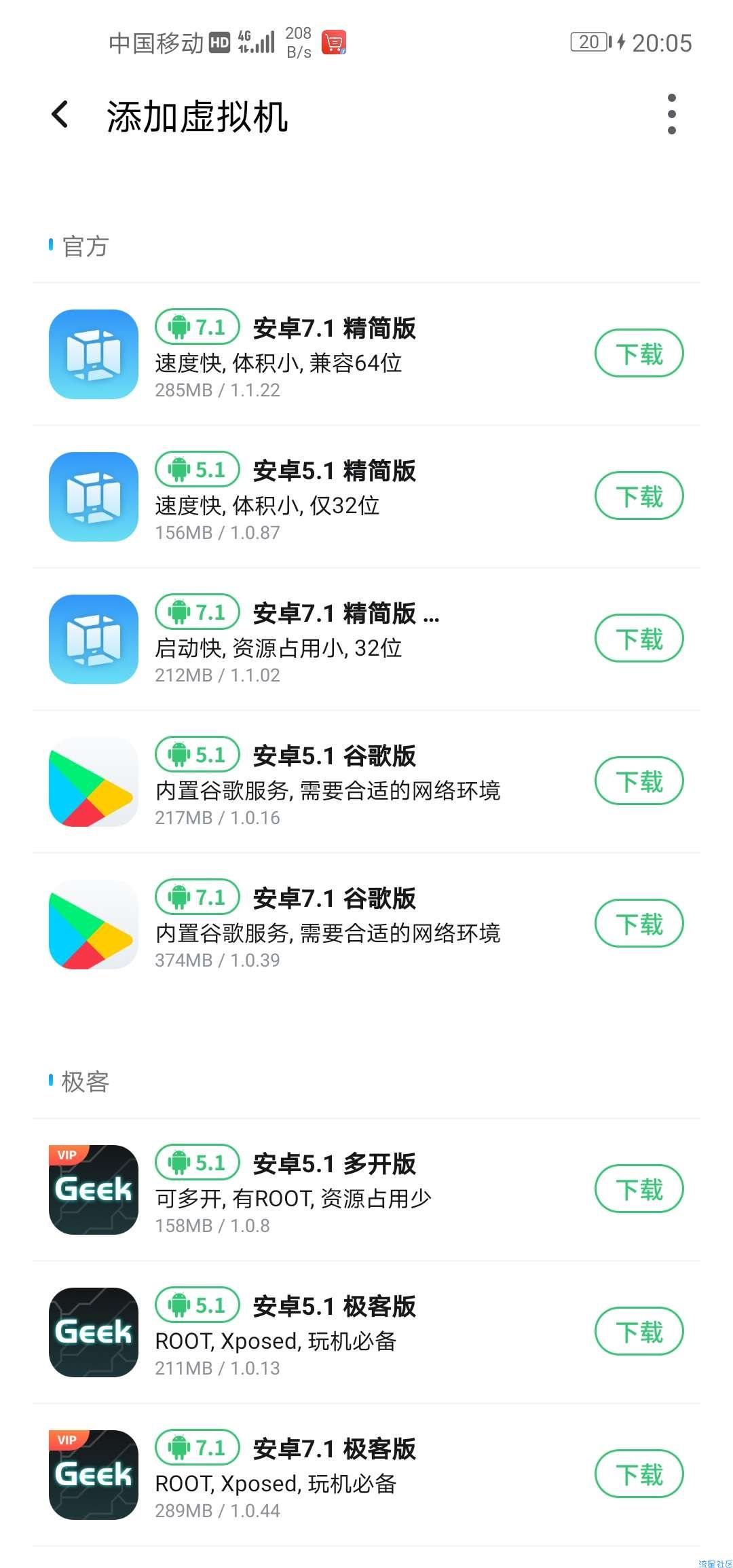The height and width of the screenshot is (1568, 733).
Task: Download the 212MB 安卓7.1 精简版 32位
Action: [x=639, y=639]
